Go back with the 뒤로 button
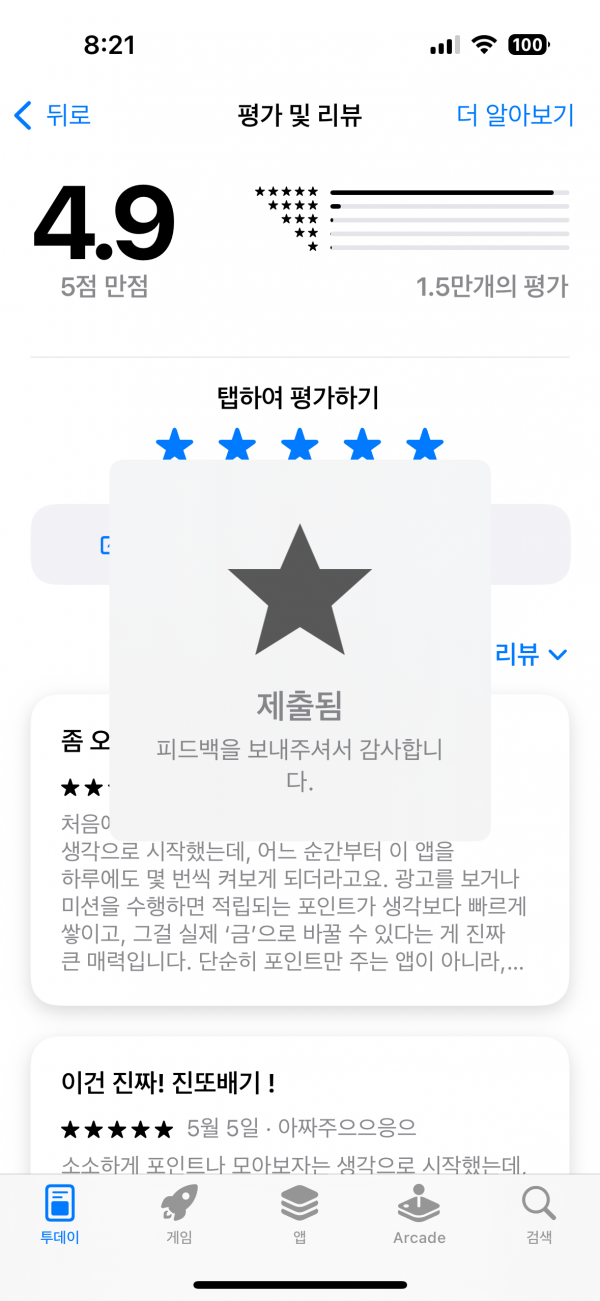This screenshot has width=600, height=1301. pos(53,115)
